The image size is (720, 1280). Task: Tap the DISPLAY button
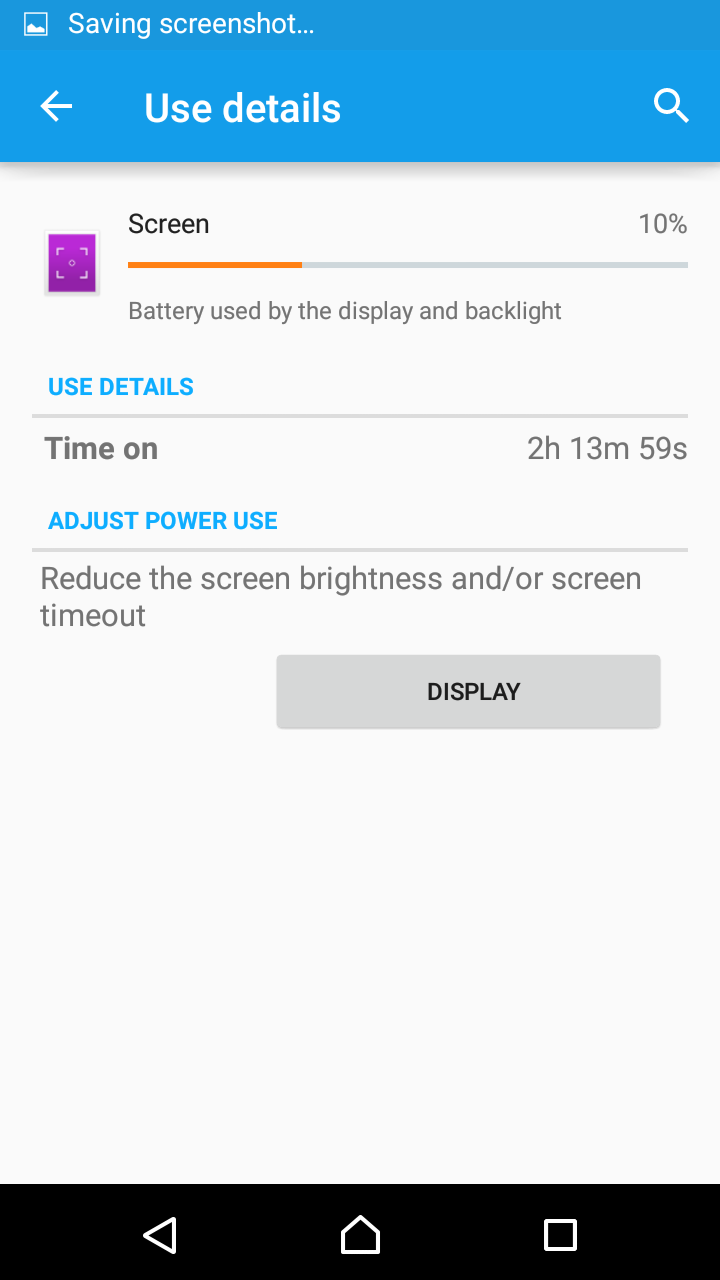[x=468, y=691]
